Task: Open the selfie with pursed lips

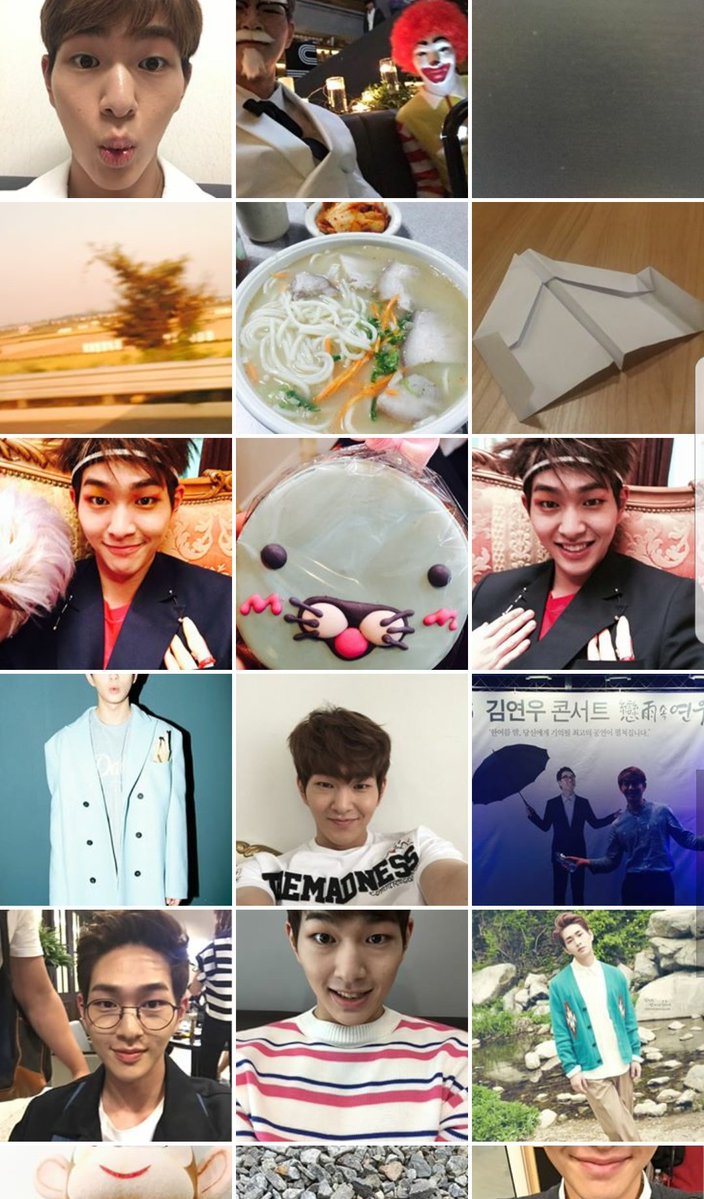Action: point(115,99)
